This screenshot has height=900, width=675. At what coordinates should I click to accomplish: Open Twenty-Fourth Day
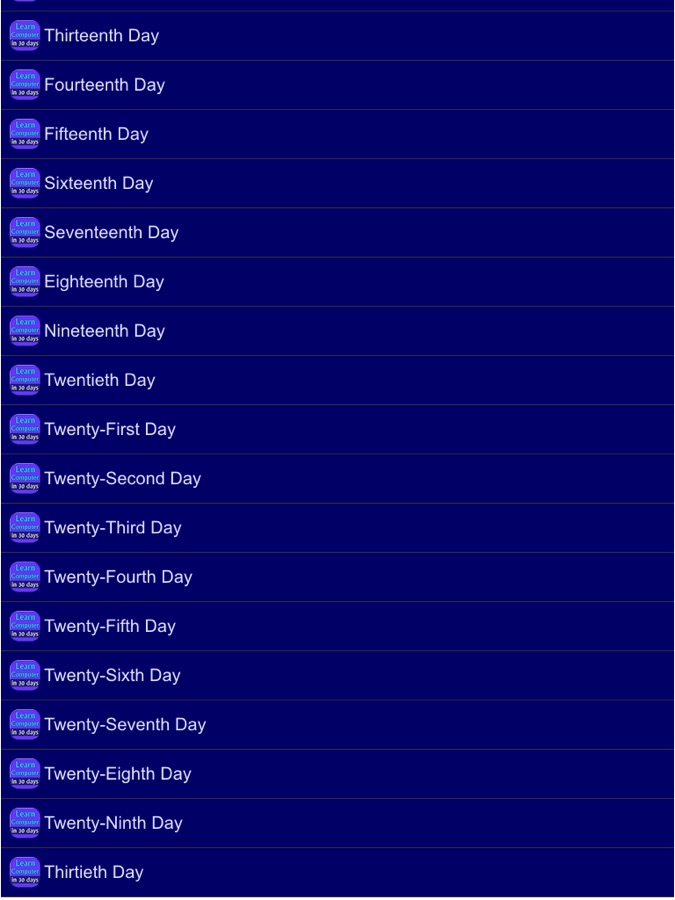[118, 577]
